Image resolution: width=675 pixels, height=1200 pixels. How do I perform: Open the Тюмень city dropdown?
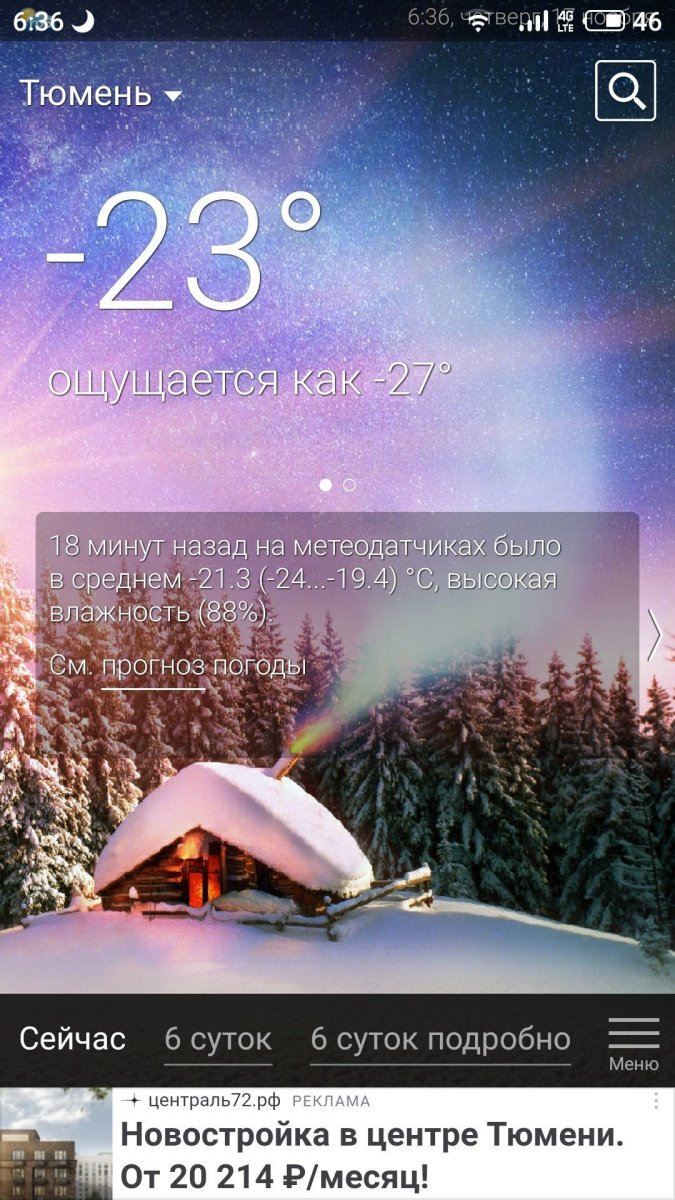[x=101, y=95]
